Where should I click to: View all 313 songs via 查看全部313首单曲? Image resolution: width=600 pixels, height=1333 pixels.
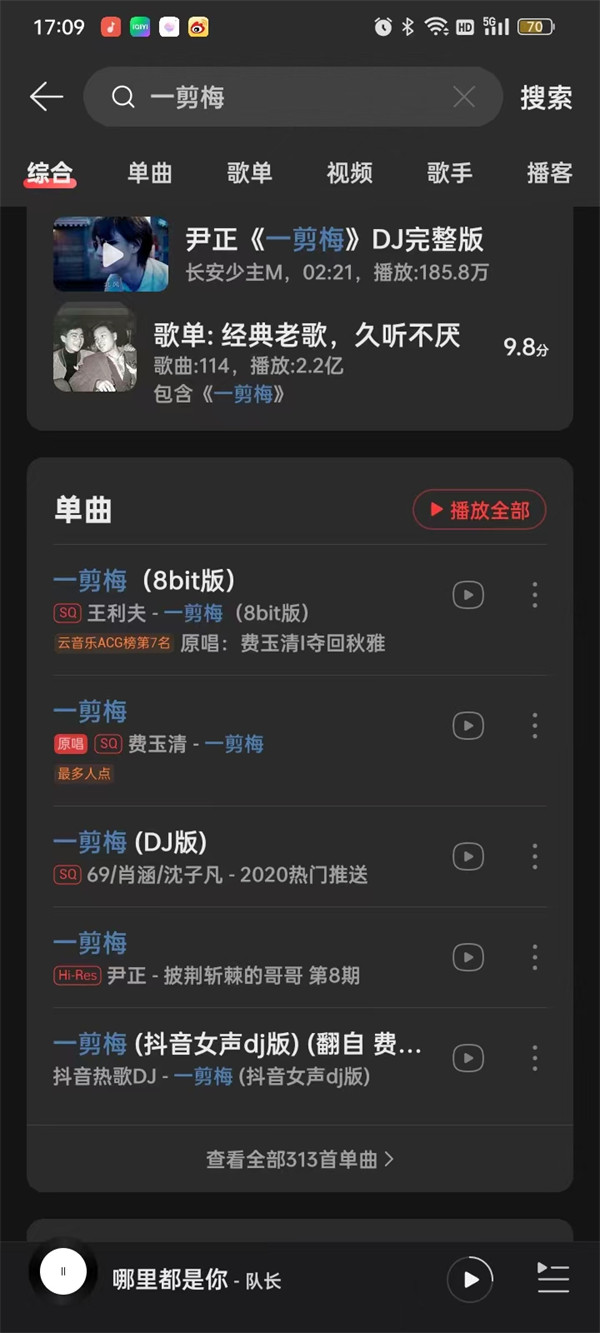(300, 1159)
